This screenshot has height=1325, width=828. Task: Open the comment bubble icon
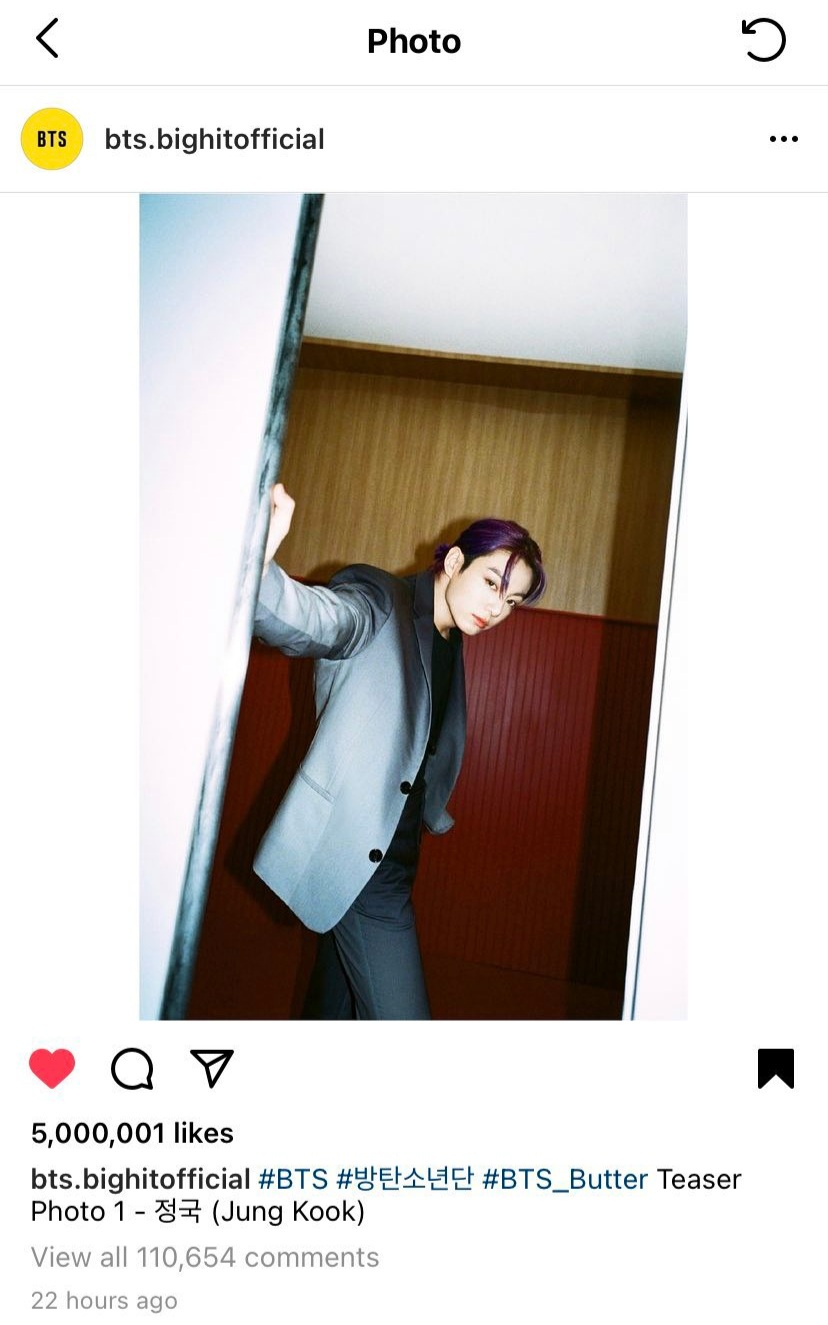point(132,1068)
